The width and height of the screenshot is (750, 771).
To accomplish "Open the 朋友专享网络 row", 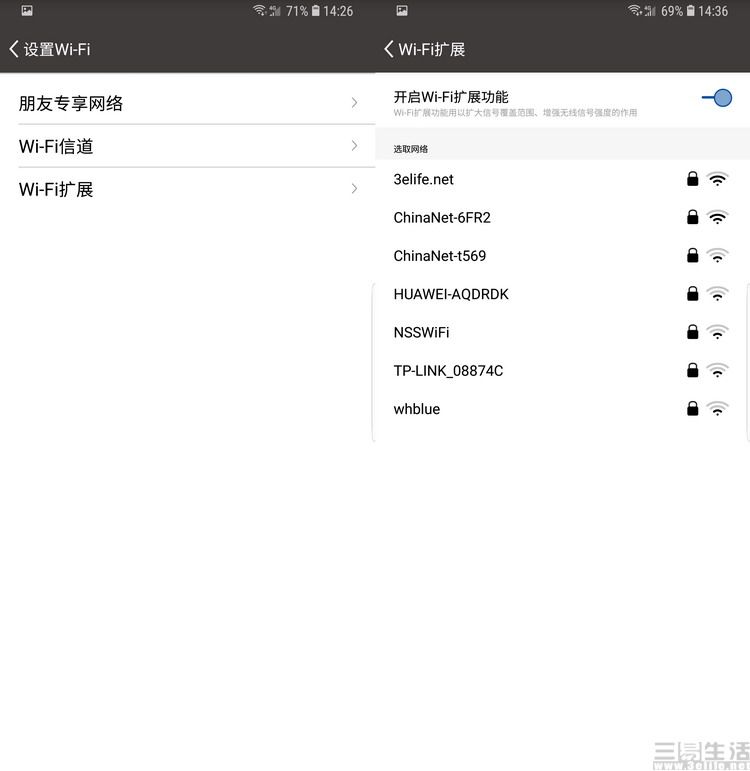I will click(187, 103).
